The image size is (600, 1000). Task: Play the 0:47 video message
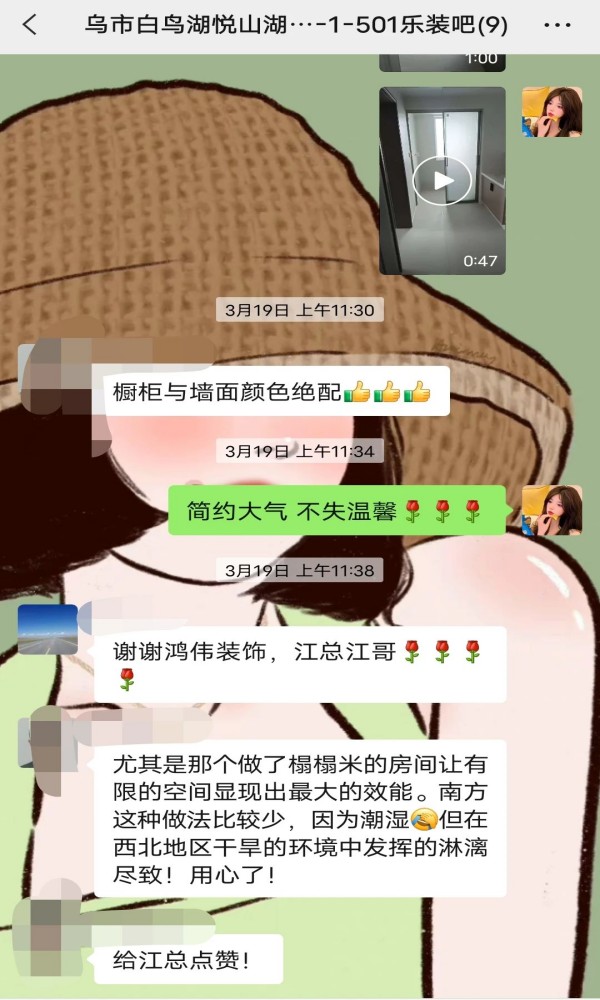[x=442, y=180]
